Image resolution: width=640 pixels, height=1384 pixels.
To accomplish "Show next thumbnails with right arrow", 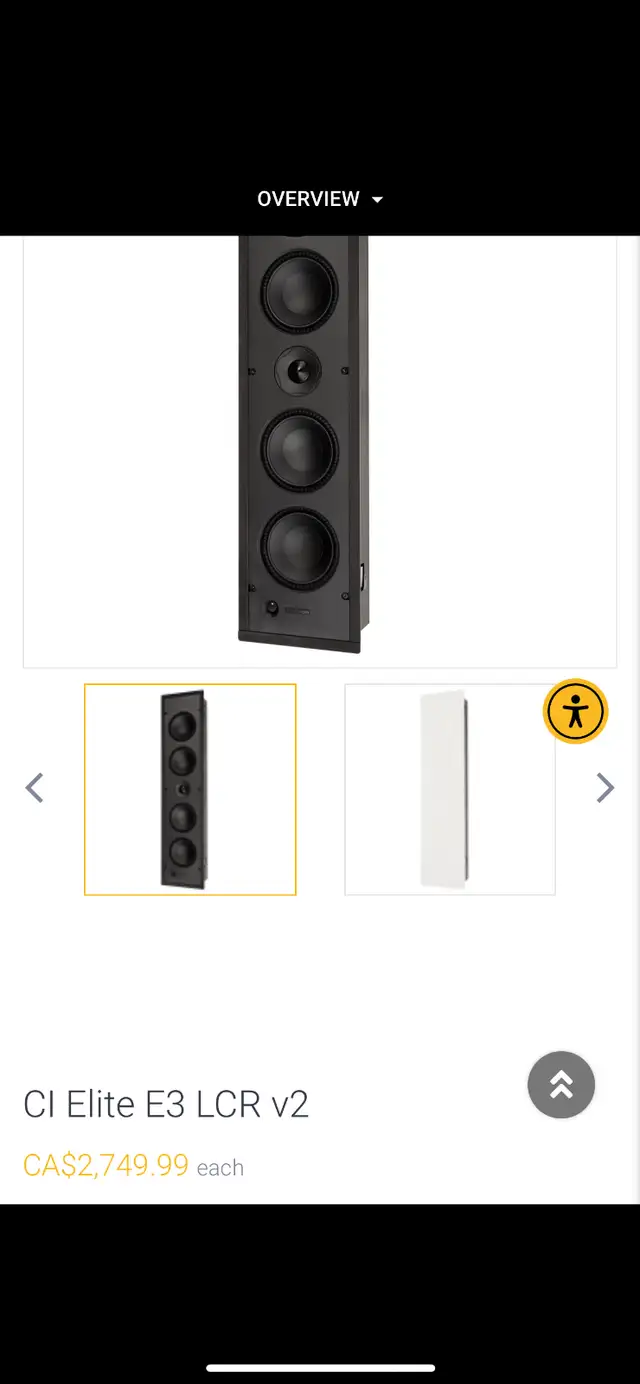I will pos(605,788).
